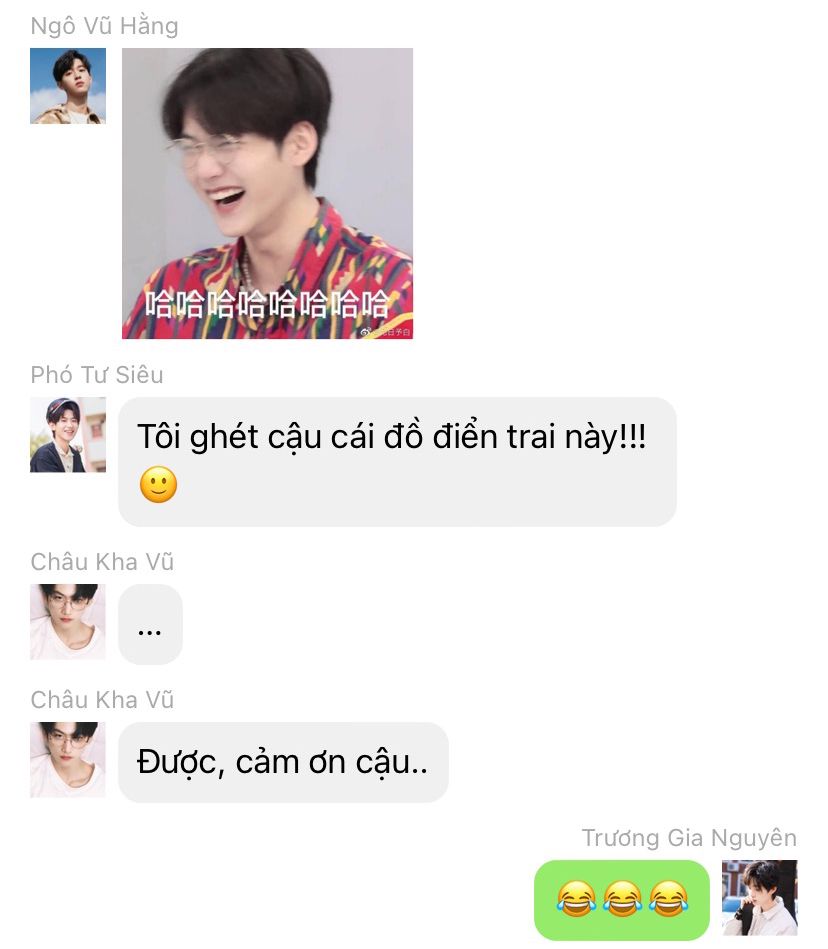Tap Châu Kha Vũ's avatar beside "Được, cảm ơn cậu.."

[x=67, y=760]
